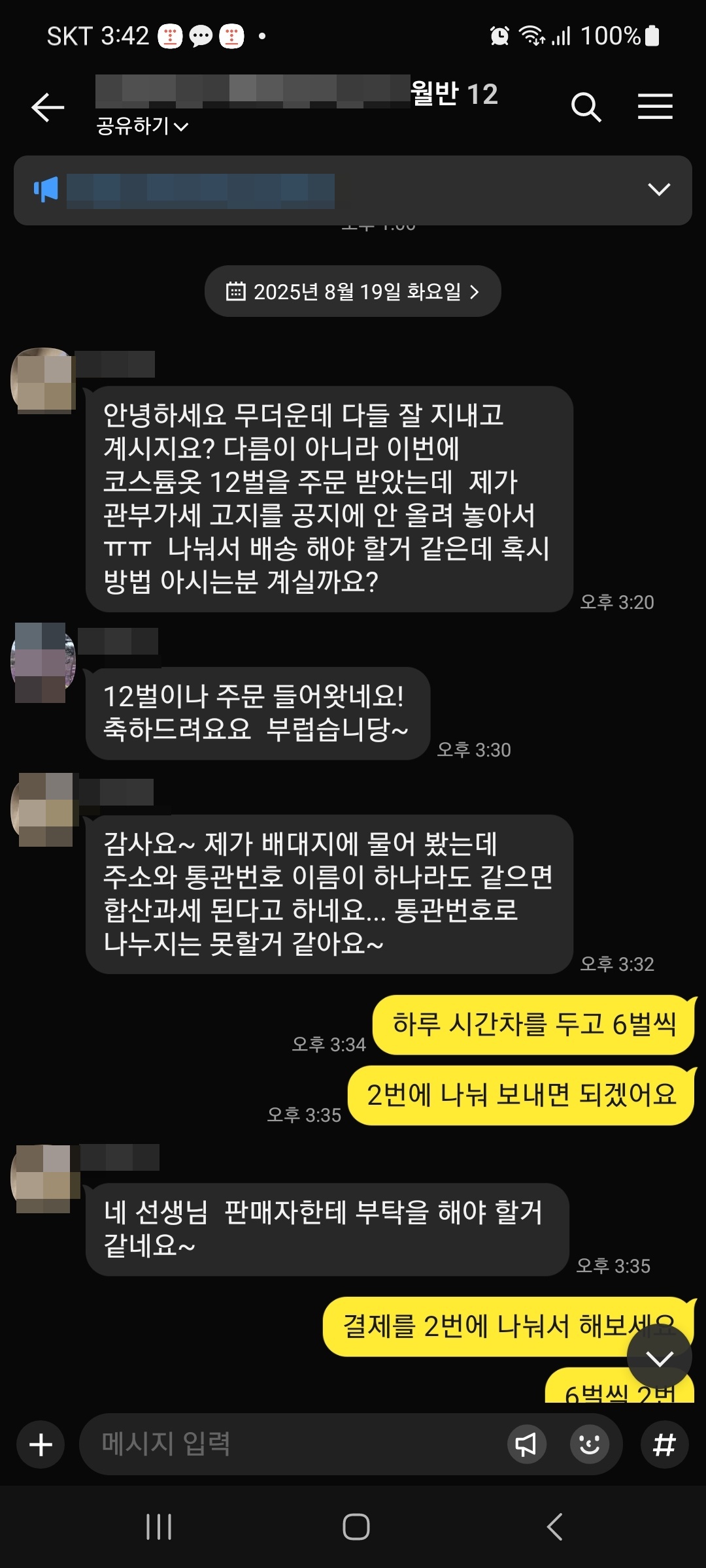706x1568 pixels.
Task: Open the plus attachment menu
Action: 41,1445
